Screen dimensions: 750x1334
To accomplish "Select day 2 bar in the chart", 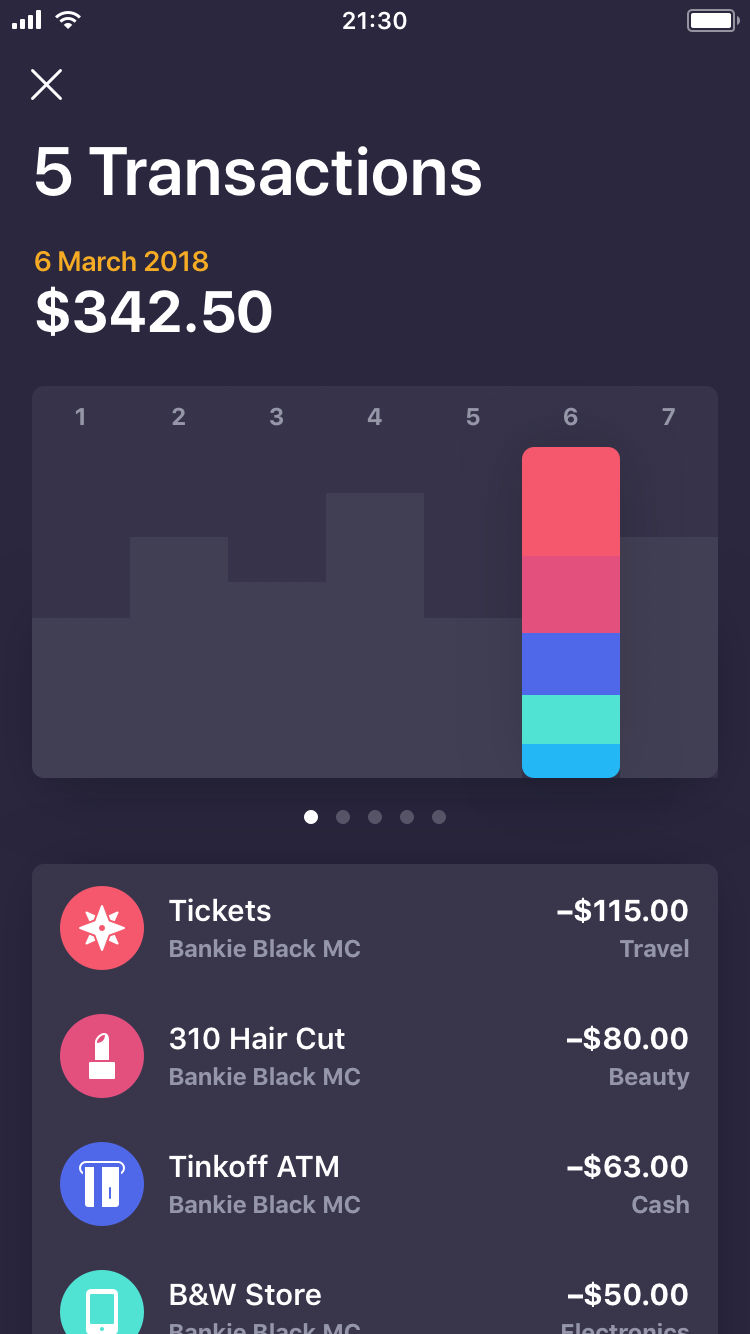I will pyautogui.click(x=179, y=657).
